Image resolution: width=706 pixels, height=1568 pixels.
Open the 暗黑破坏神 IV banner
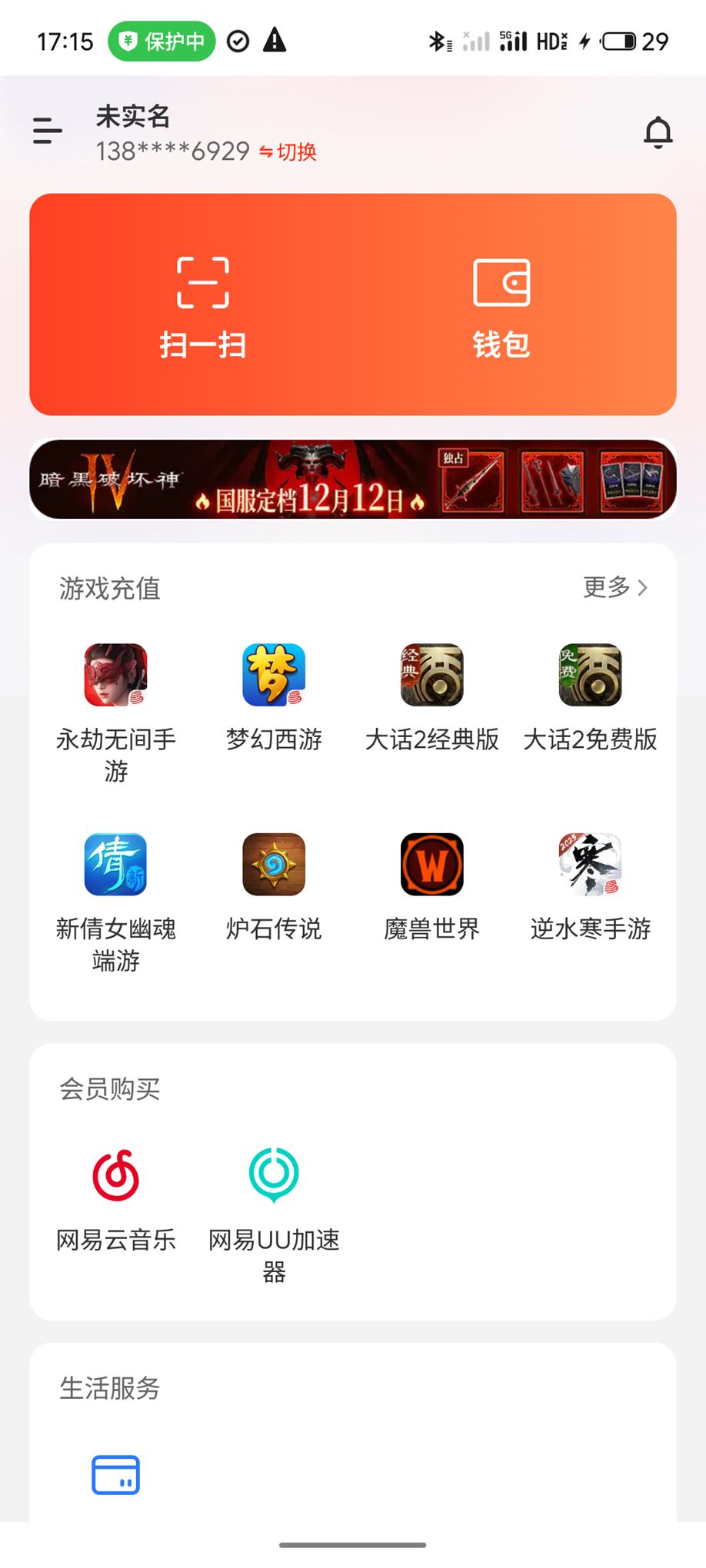click(353, 480)
